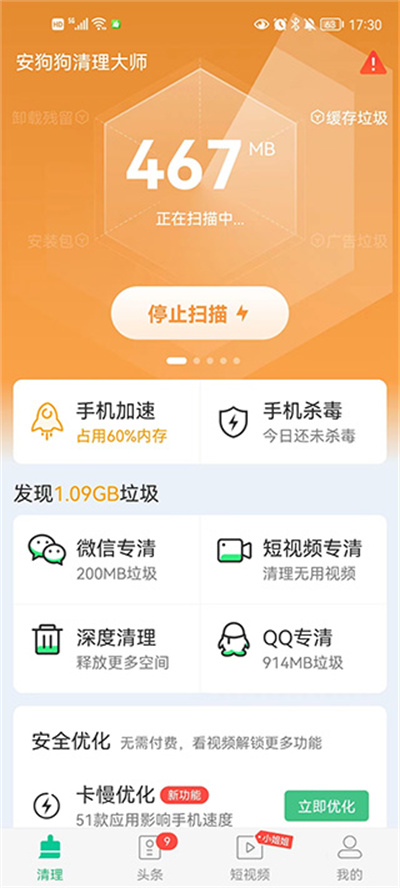Open 微信专清 WeChat cleaner
Screen dimensions: 400x888
(x=107, y=559)
